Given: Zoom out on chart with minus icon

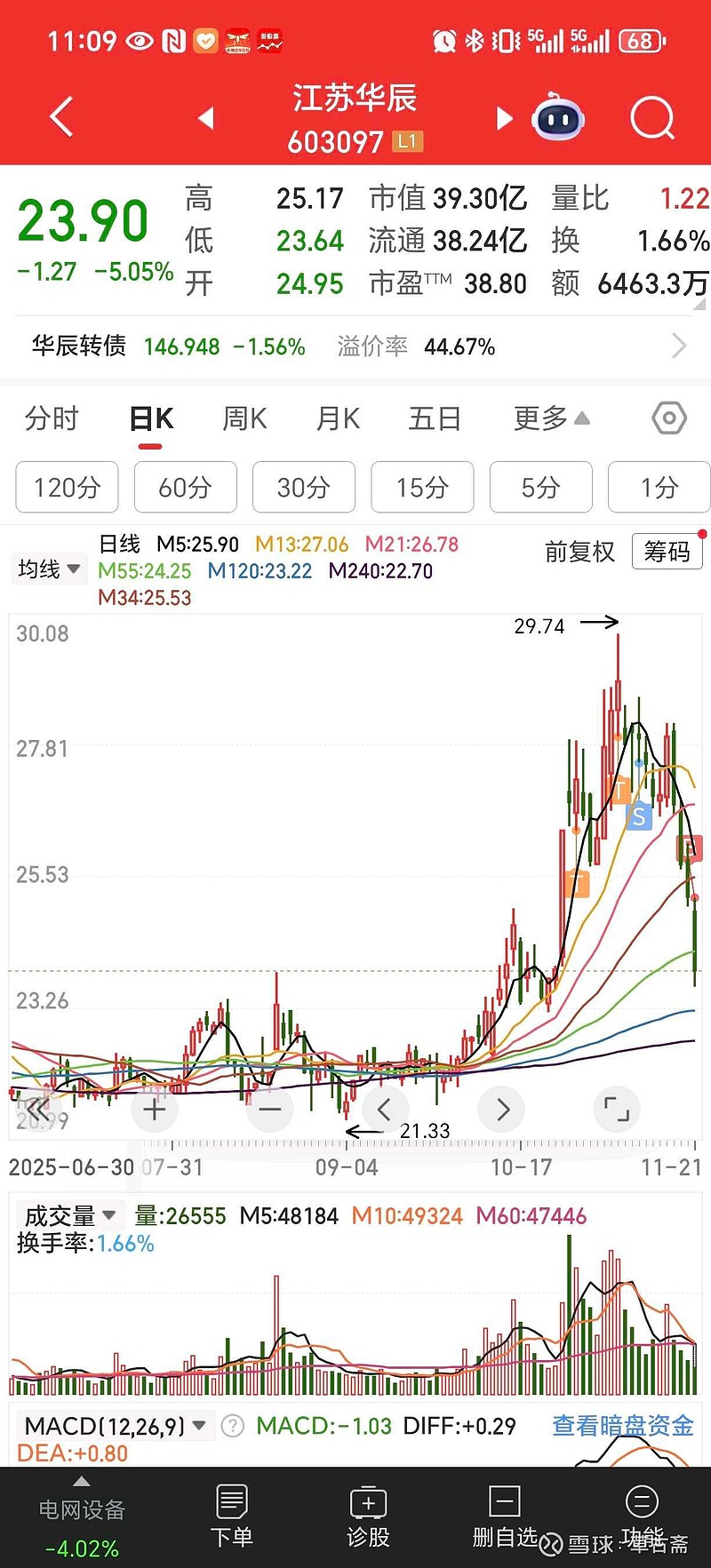Looking at the screenshot, I should pos(269,1109).
